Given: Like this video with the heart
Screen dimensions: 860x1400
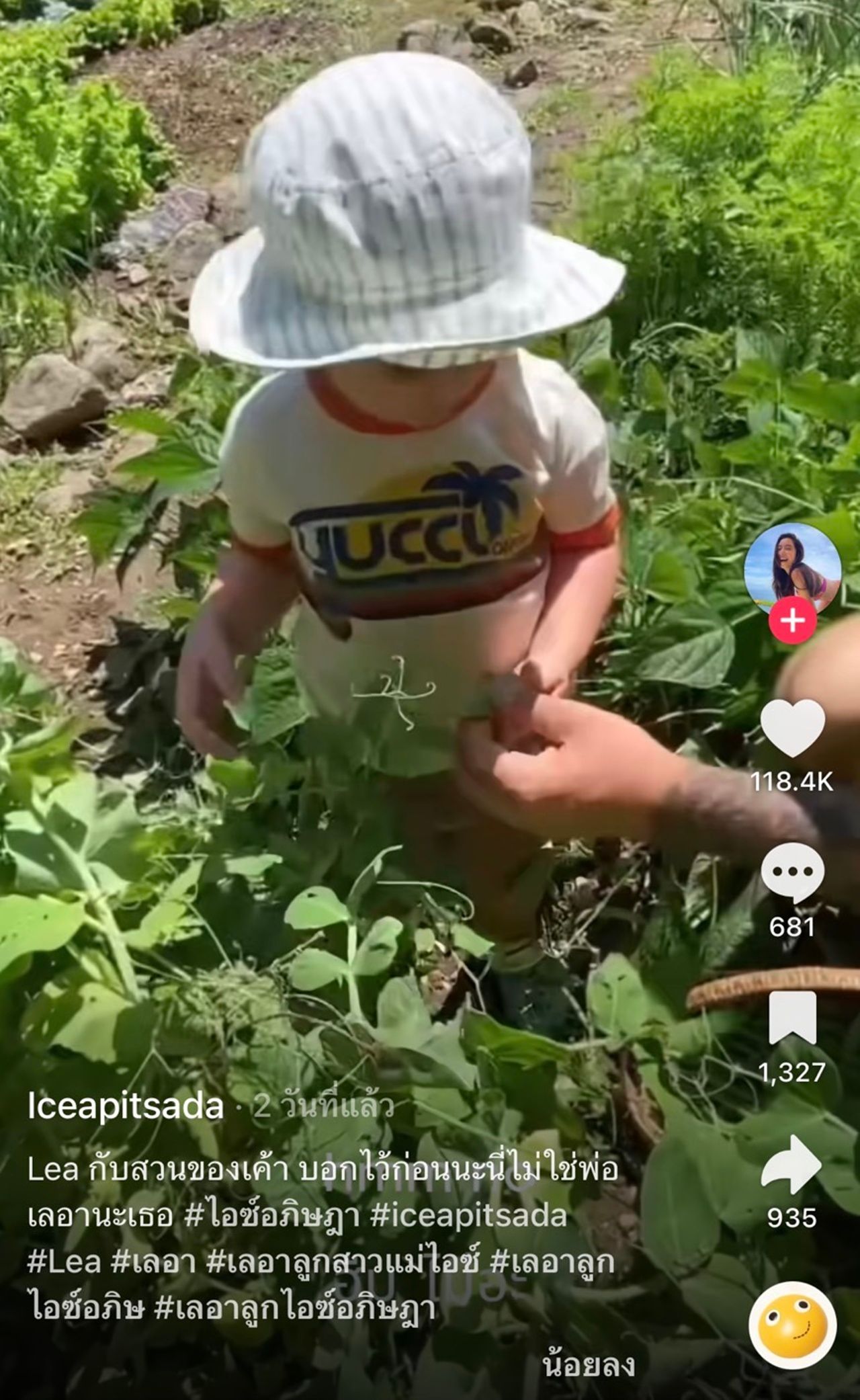Looking at the screenshot, I should coord(792,729).
